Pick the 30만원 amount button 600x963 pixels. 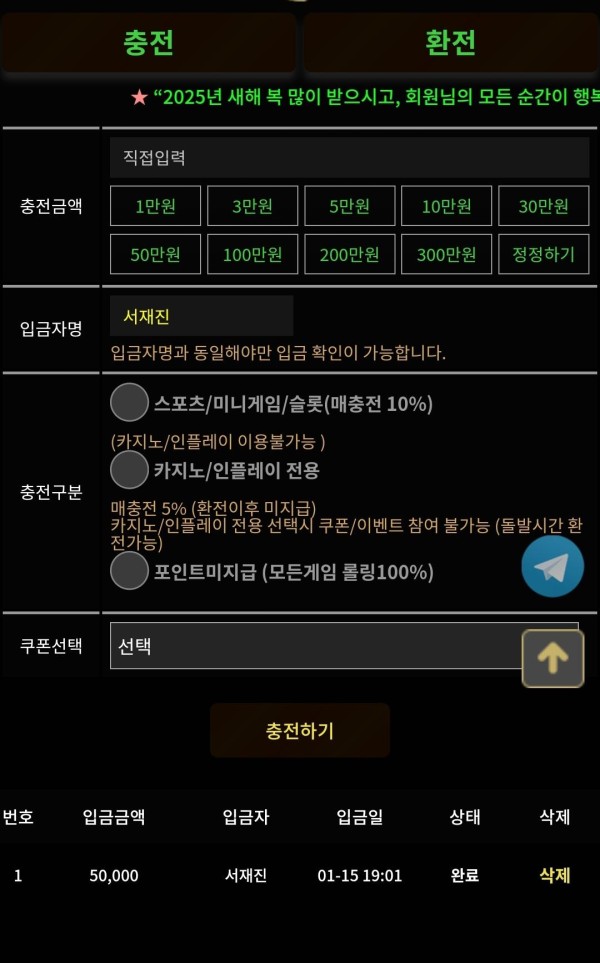(x=543, y=206)
